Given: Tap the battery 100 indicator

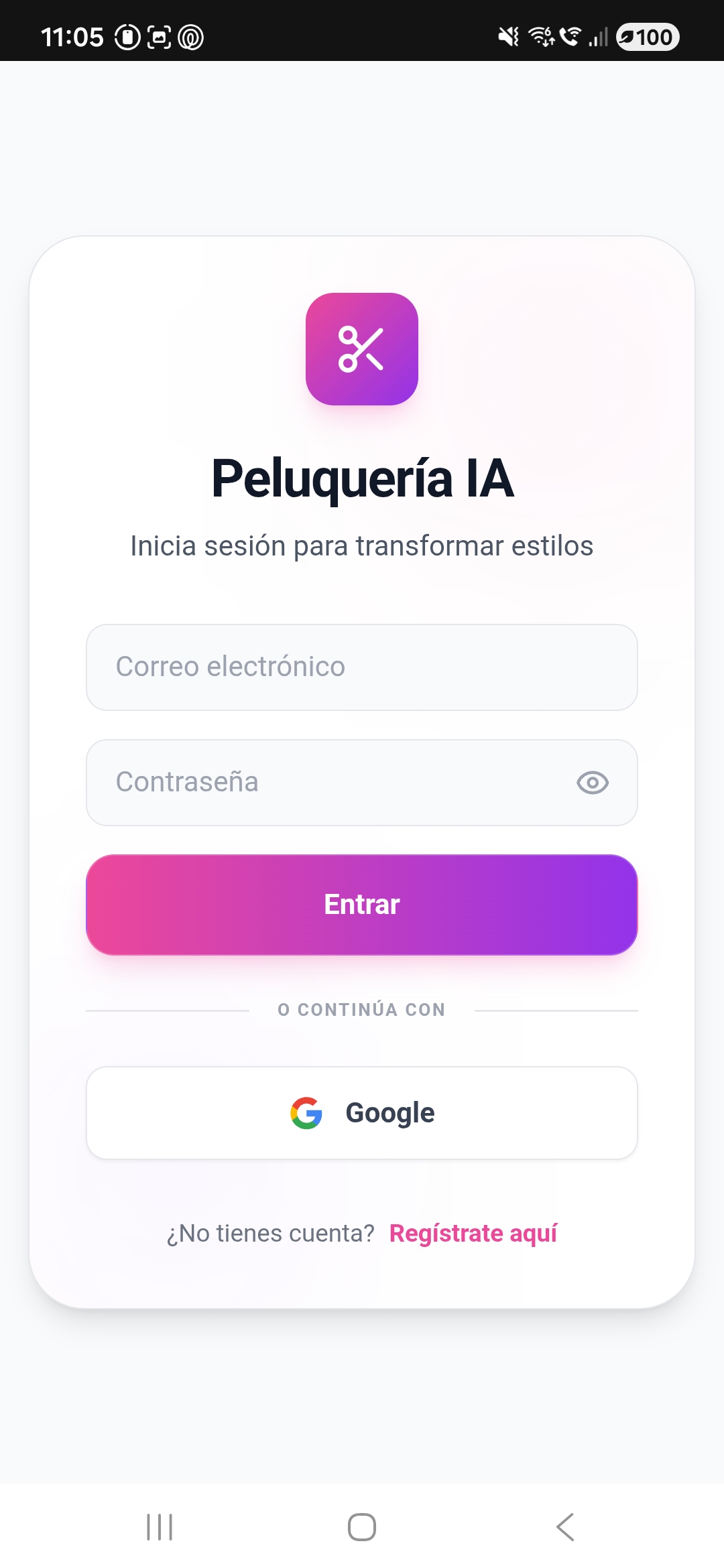Looking at the screenshot, I should (646, 37).
